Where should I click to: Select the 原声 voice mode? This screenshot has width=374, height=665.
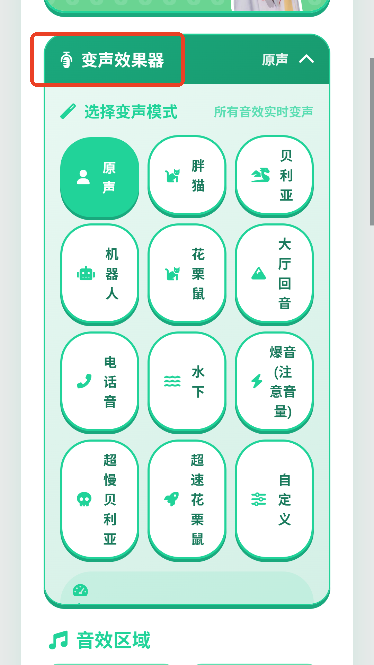100,177
